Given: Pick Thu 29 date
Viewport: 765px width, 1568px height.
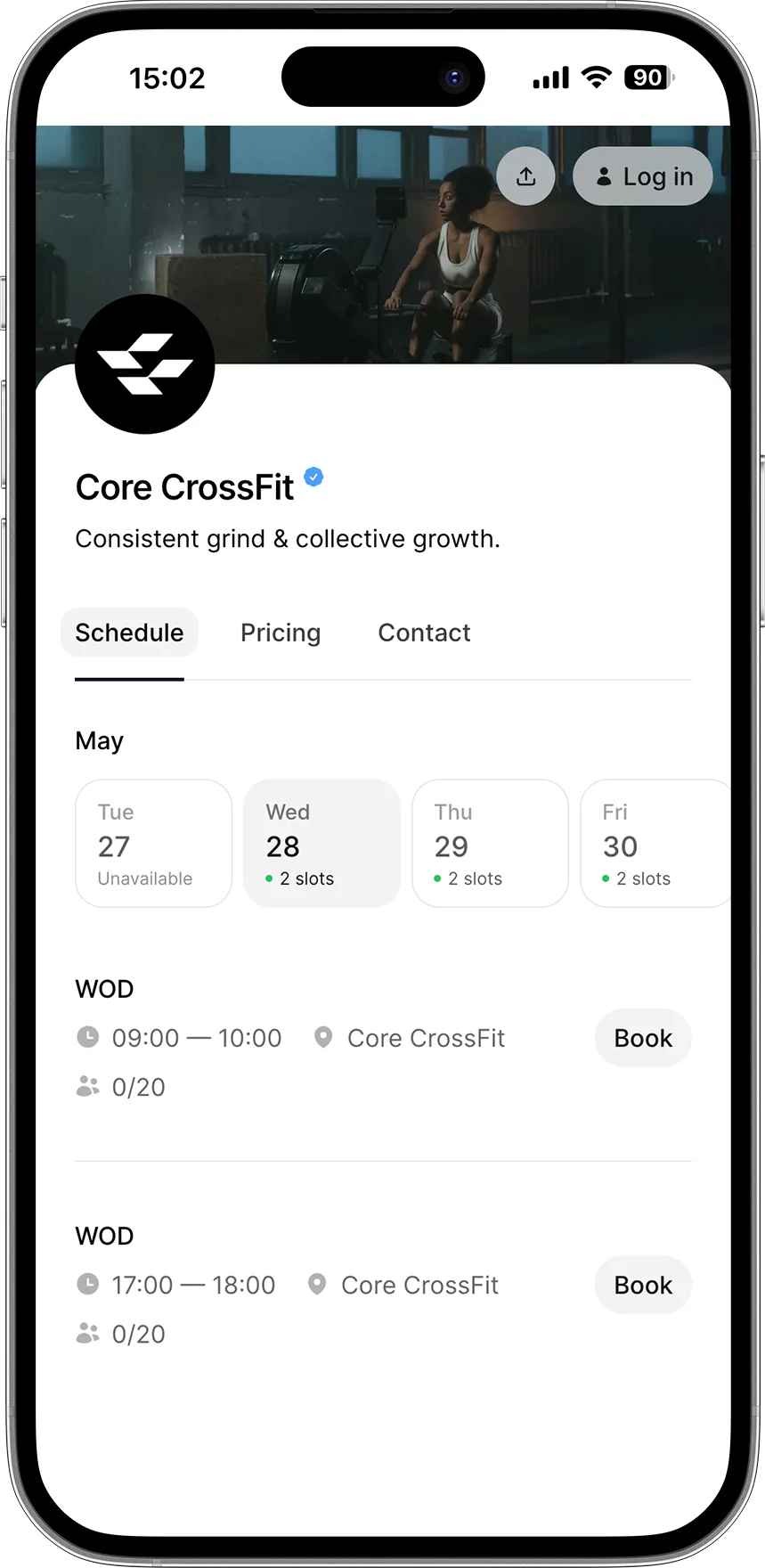Looking at the screenshot, I should [490, 843].
